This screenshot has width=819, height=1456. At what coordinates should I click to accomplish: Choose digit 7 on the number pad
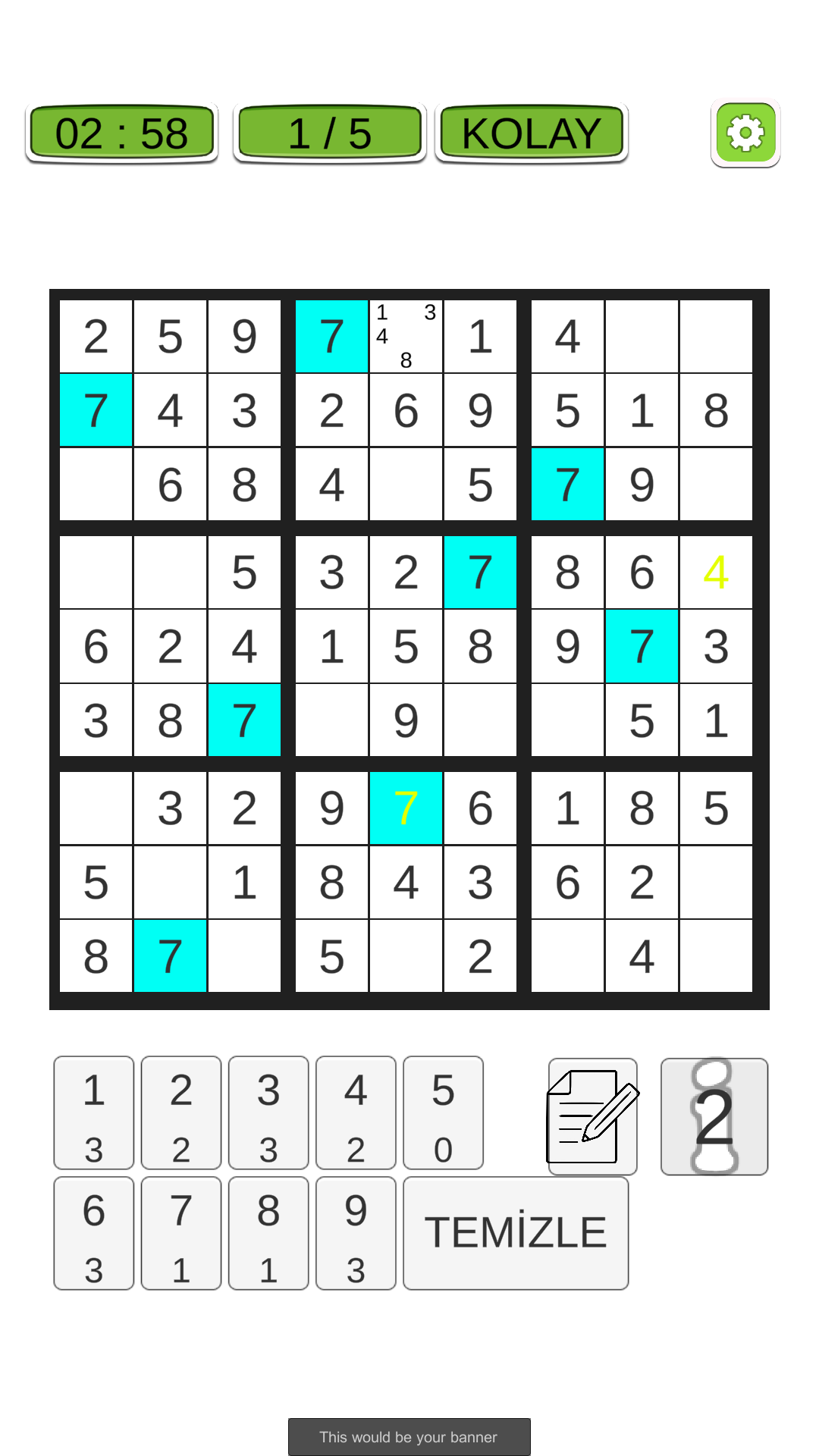[181, 1233]
